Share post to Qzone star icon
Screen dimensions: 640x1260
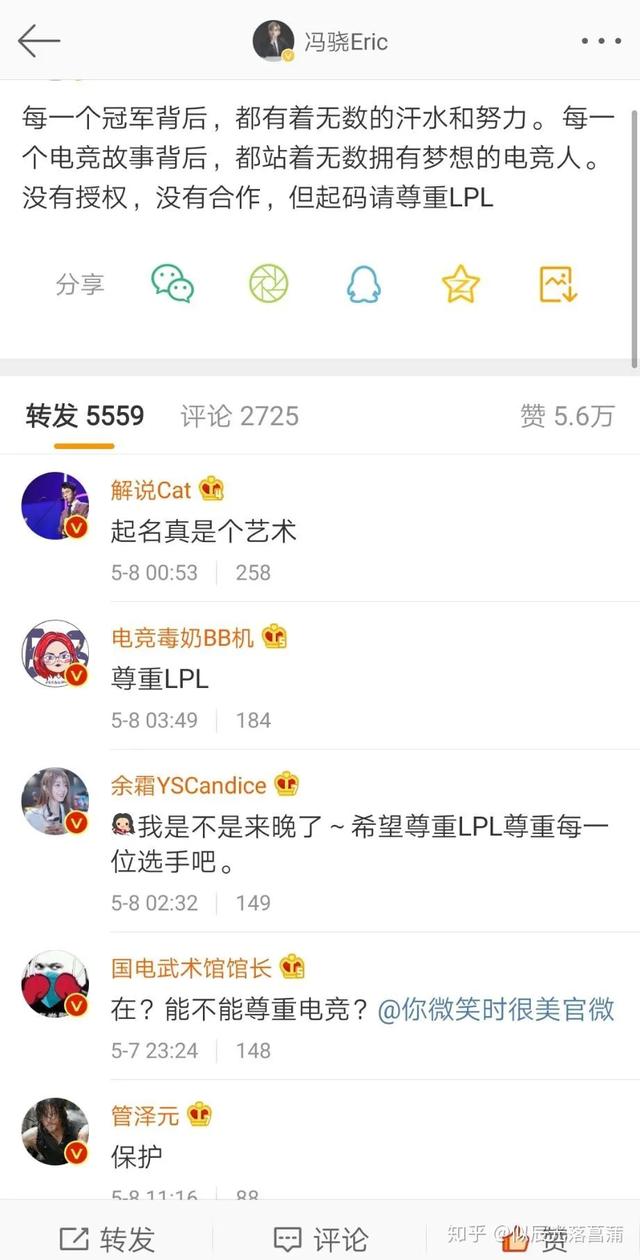click(x=461, y=284)
